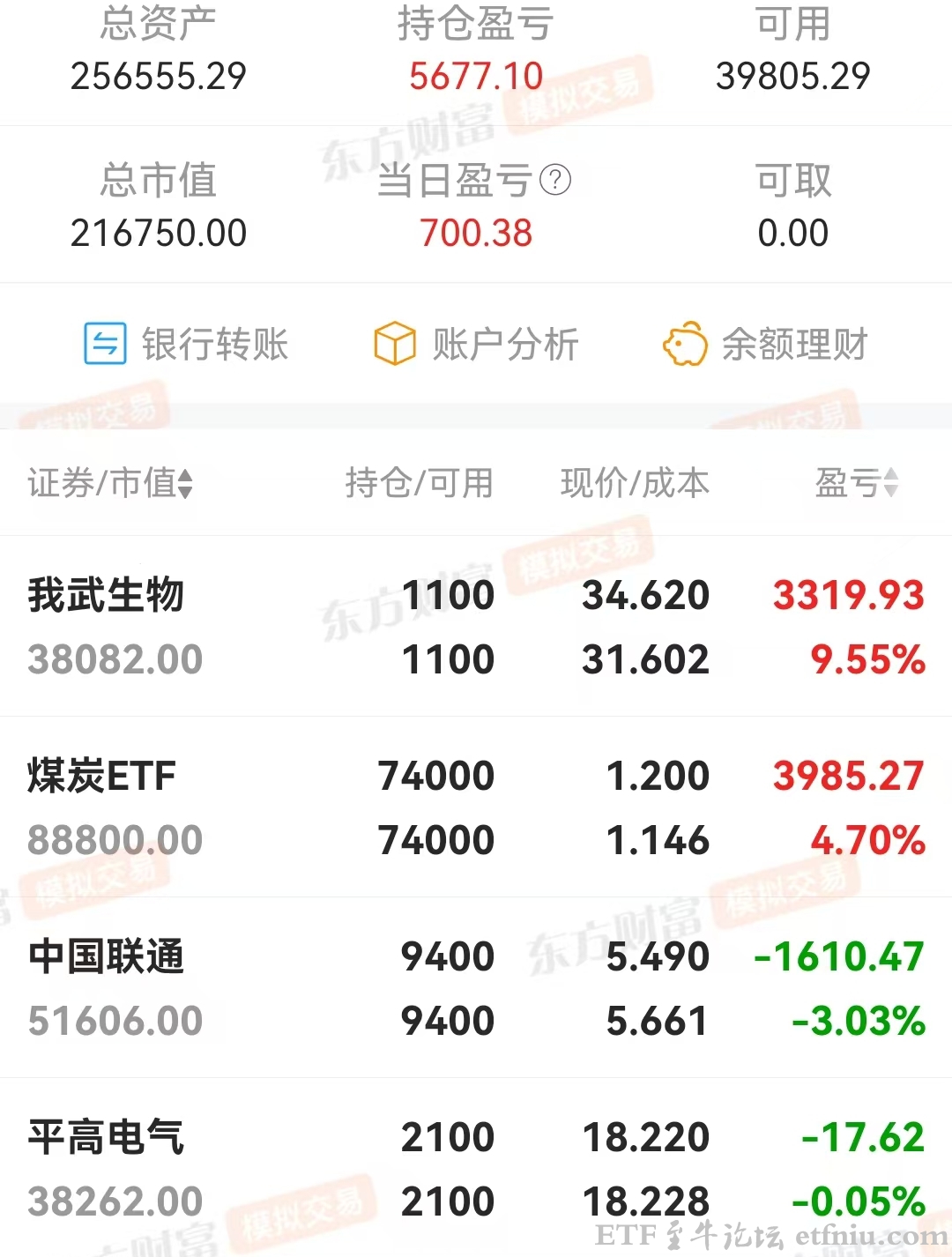Tap the 当日盈亏 help question icon
This screenshot has height=1257, width=952.
click(555, 181)
